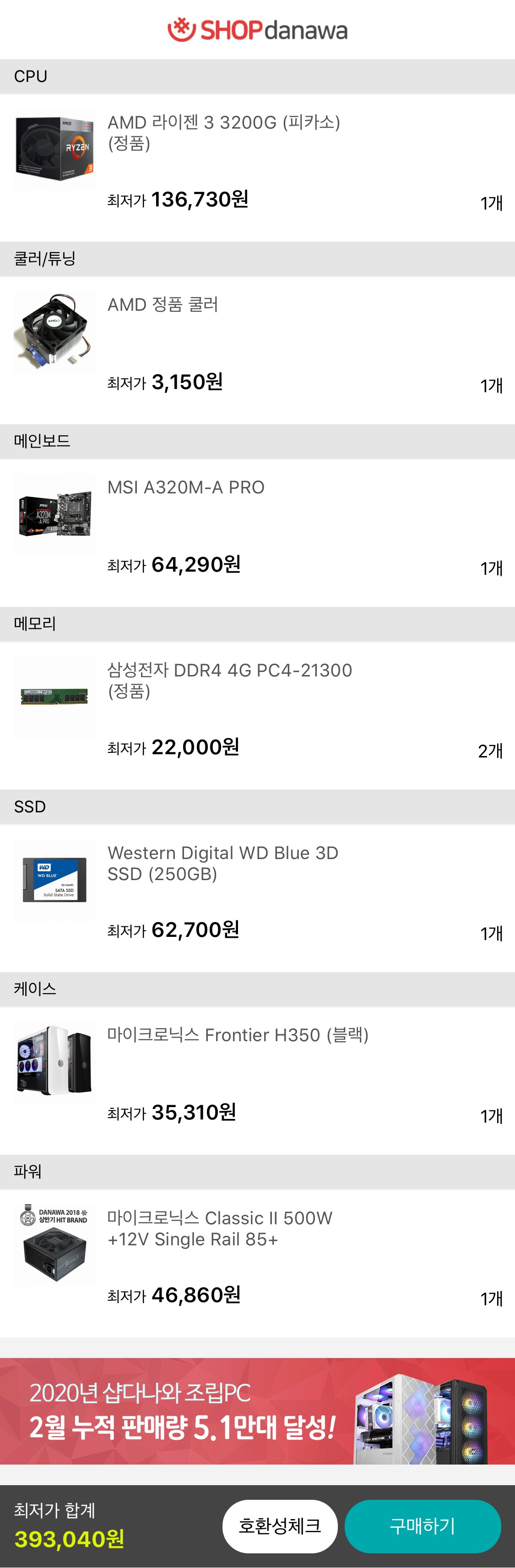
Task: View the 마이크로닉스 Frontier H350 case
Action: pyautogui.click(x=238, y=1035)
